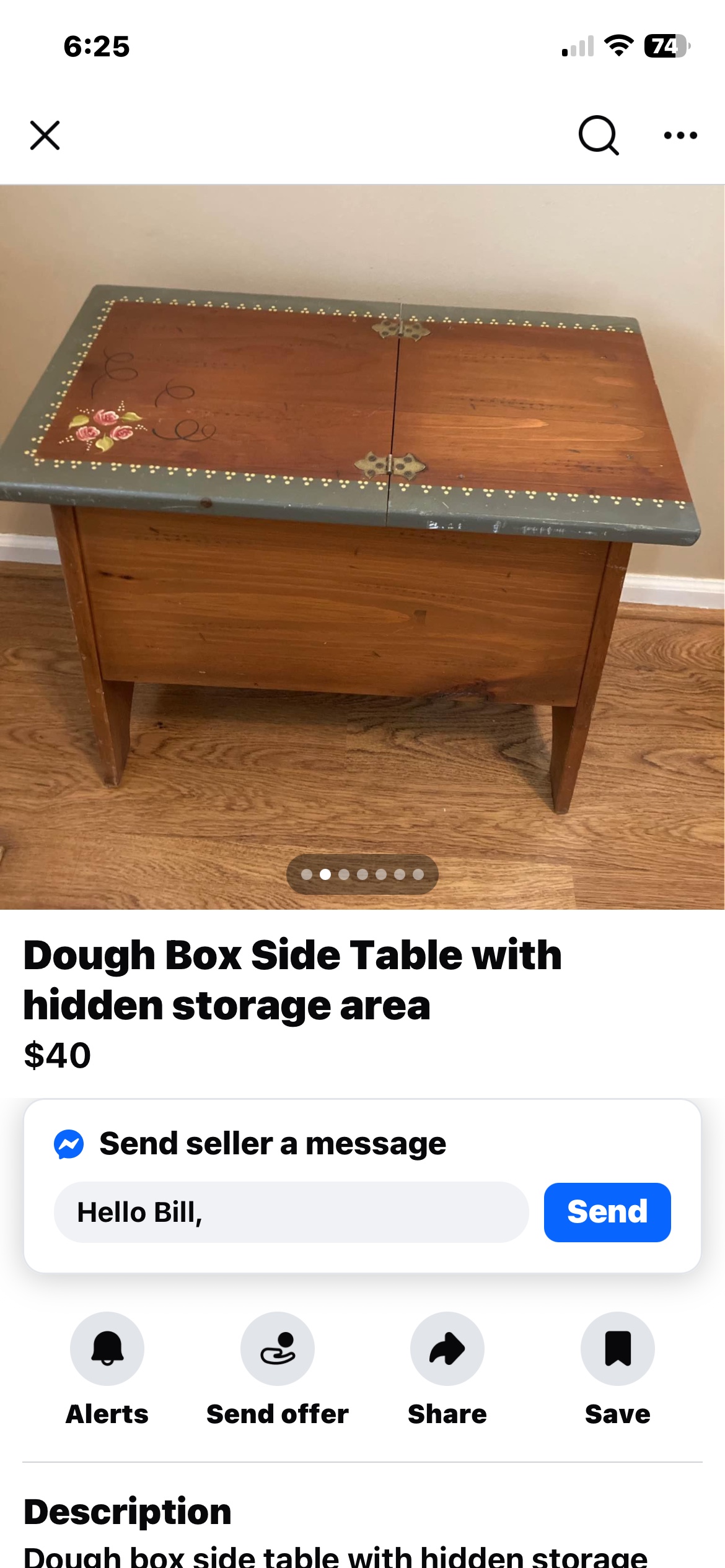Click the Alerts bell icon
The image size is (725, 1568).
[107, 1348]
